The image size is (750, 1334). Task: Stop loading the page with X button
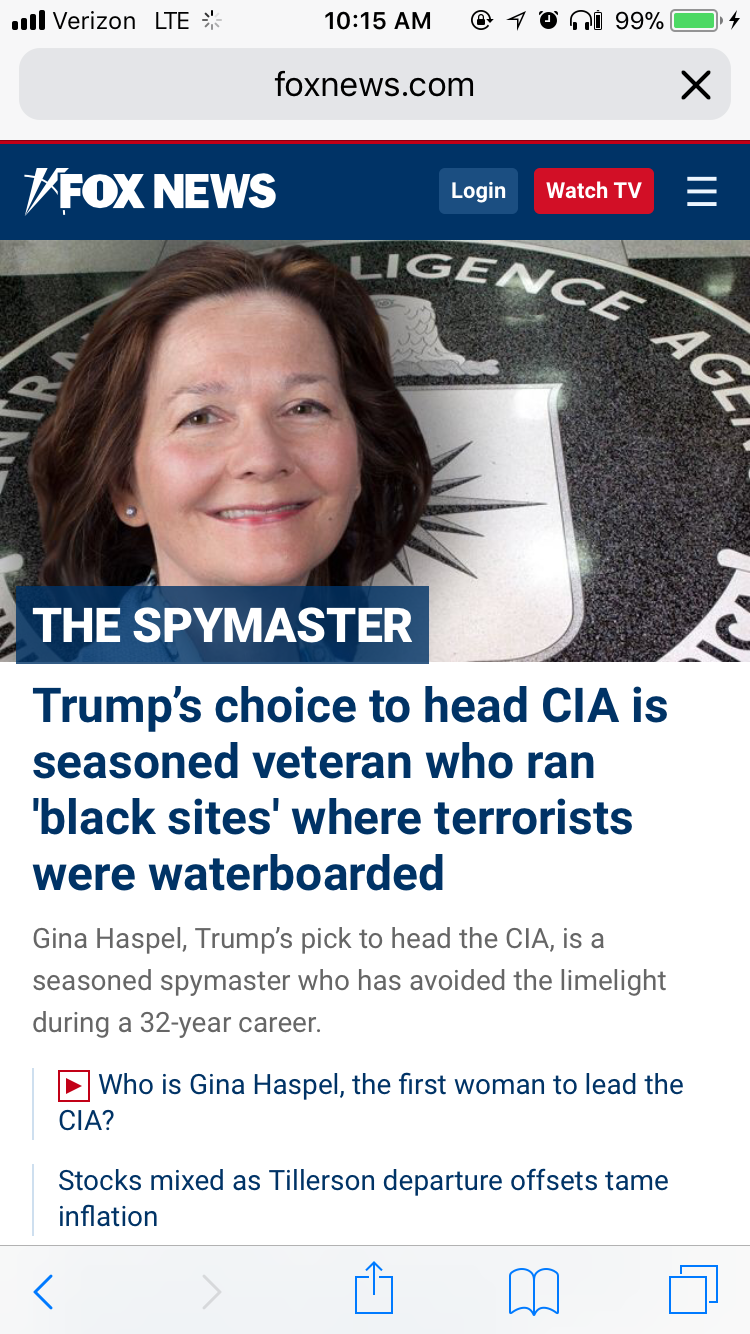click(x=695, y=85)
